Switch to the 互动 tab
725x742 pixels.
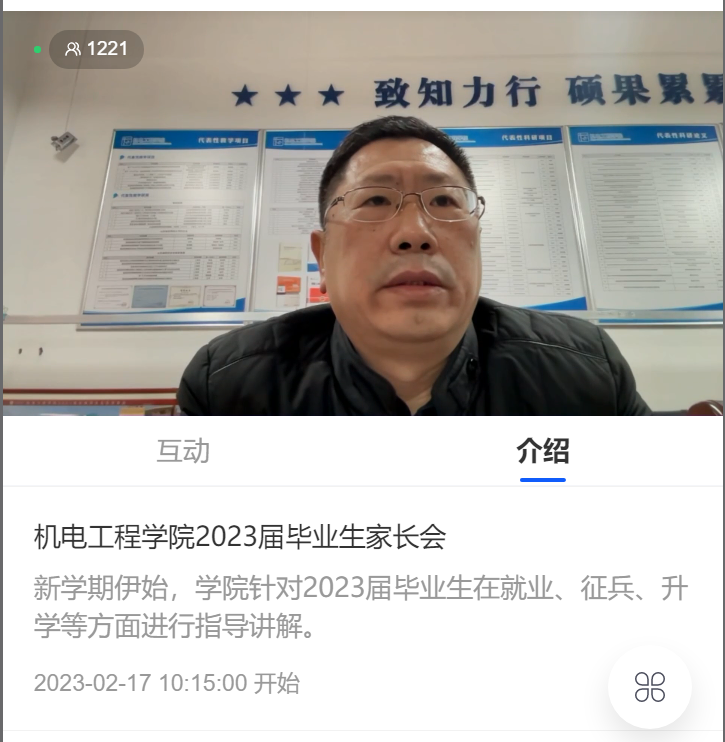(x=183, y=451)
